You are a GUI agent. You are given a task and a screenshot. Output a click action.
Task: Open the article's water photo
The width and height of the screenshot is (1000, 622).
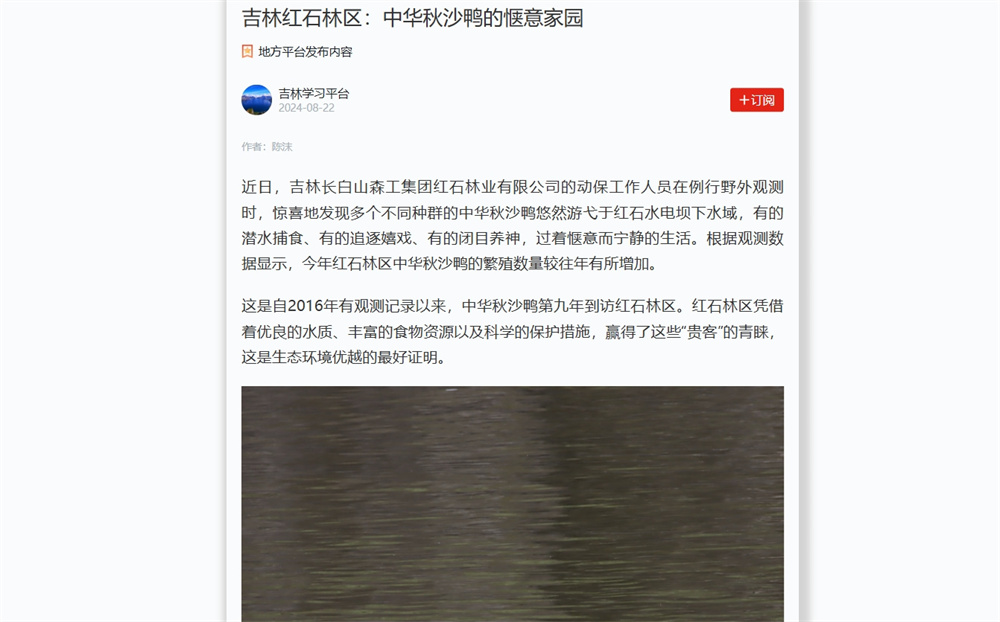512,503
